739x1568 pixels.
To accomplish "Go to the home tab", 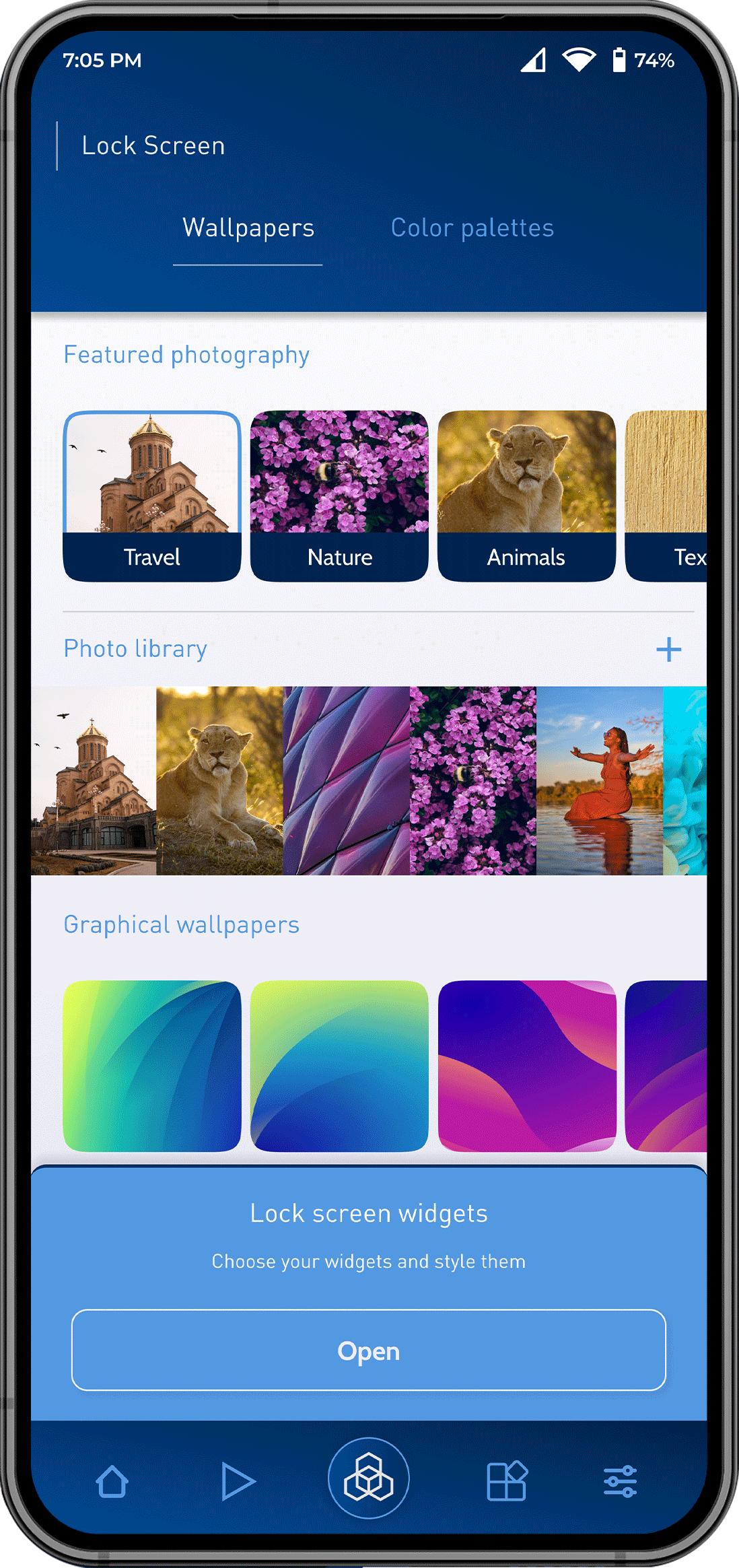I will pos(112,1481).
